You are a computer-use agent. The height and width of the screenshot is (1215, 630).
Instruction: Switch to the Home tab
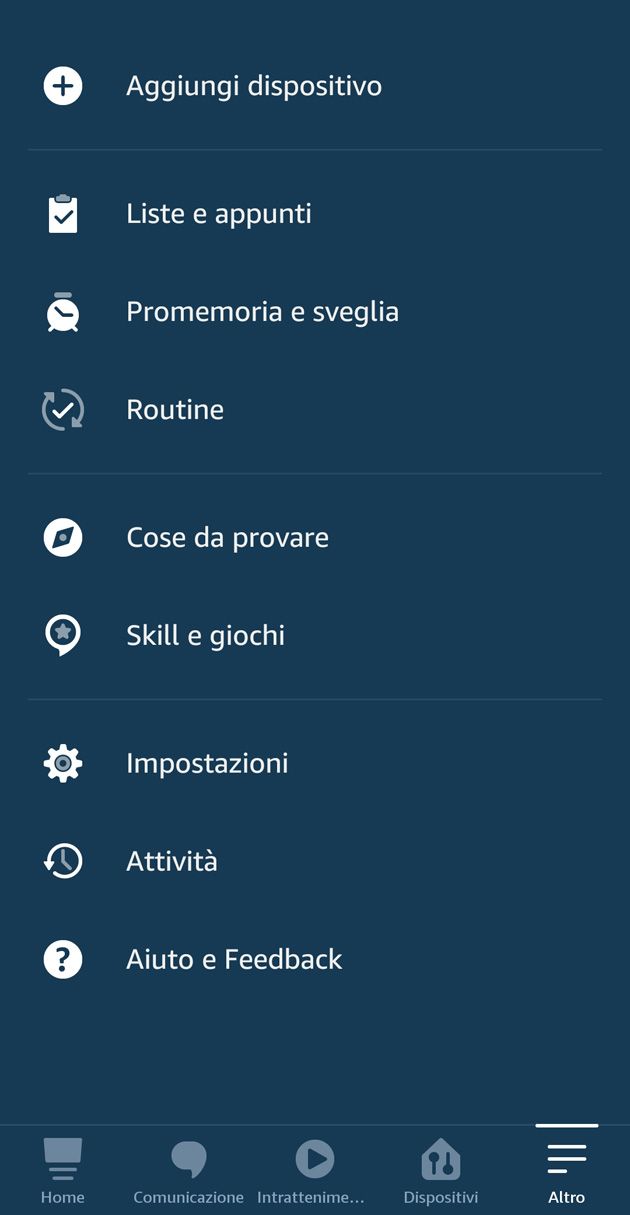point(63,1170)
